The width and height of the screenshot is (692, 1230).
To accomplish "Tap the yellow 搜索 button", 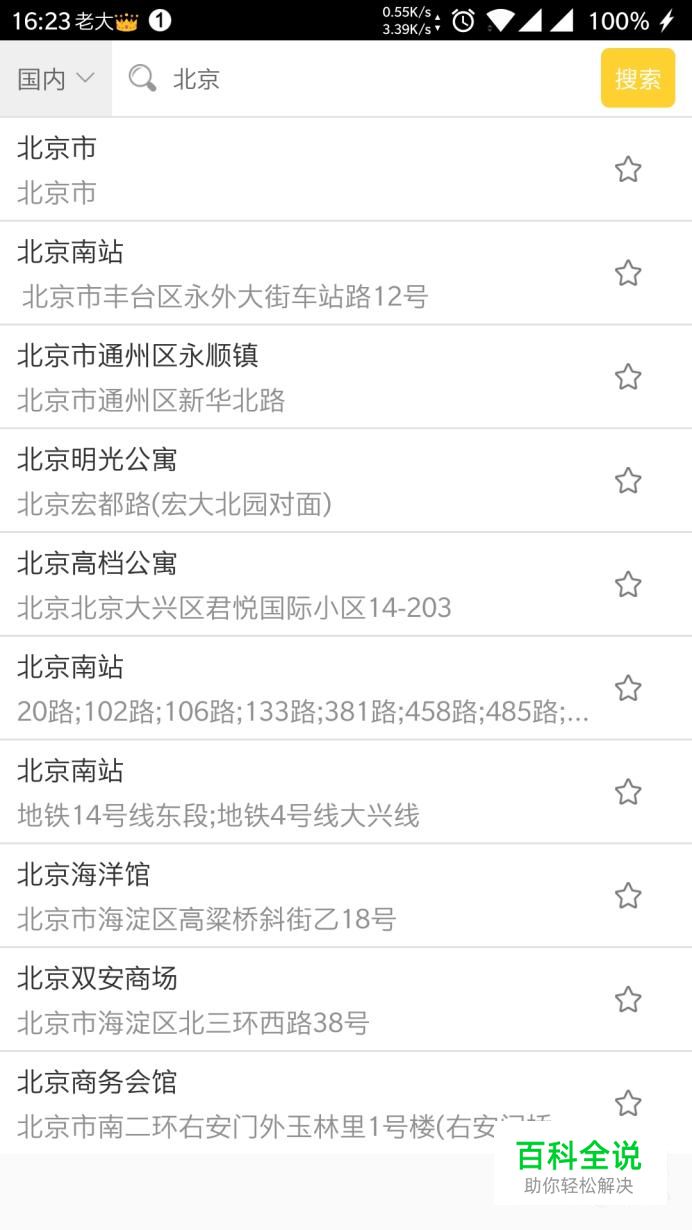I will coord(637,78).
